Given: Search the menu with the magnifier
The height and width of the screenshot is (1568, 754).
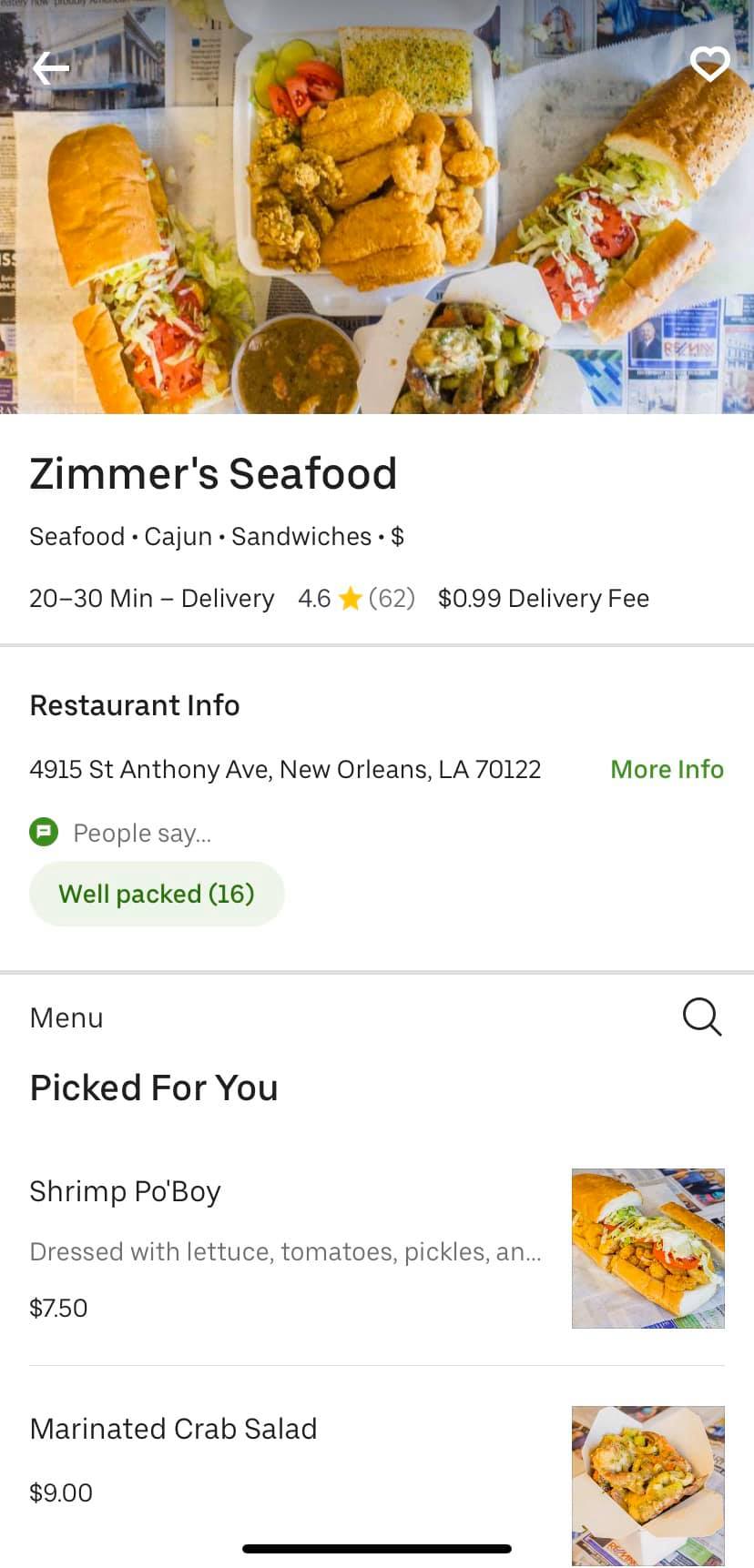Looking at the screenshot, I should pyautogui.click(x=701, y=1017).
